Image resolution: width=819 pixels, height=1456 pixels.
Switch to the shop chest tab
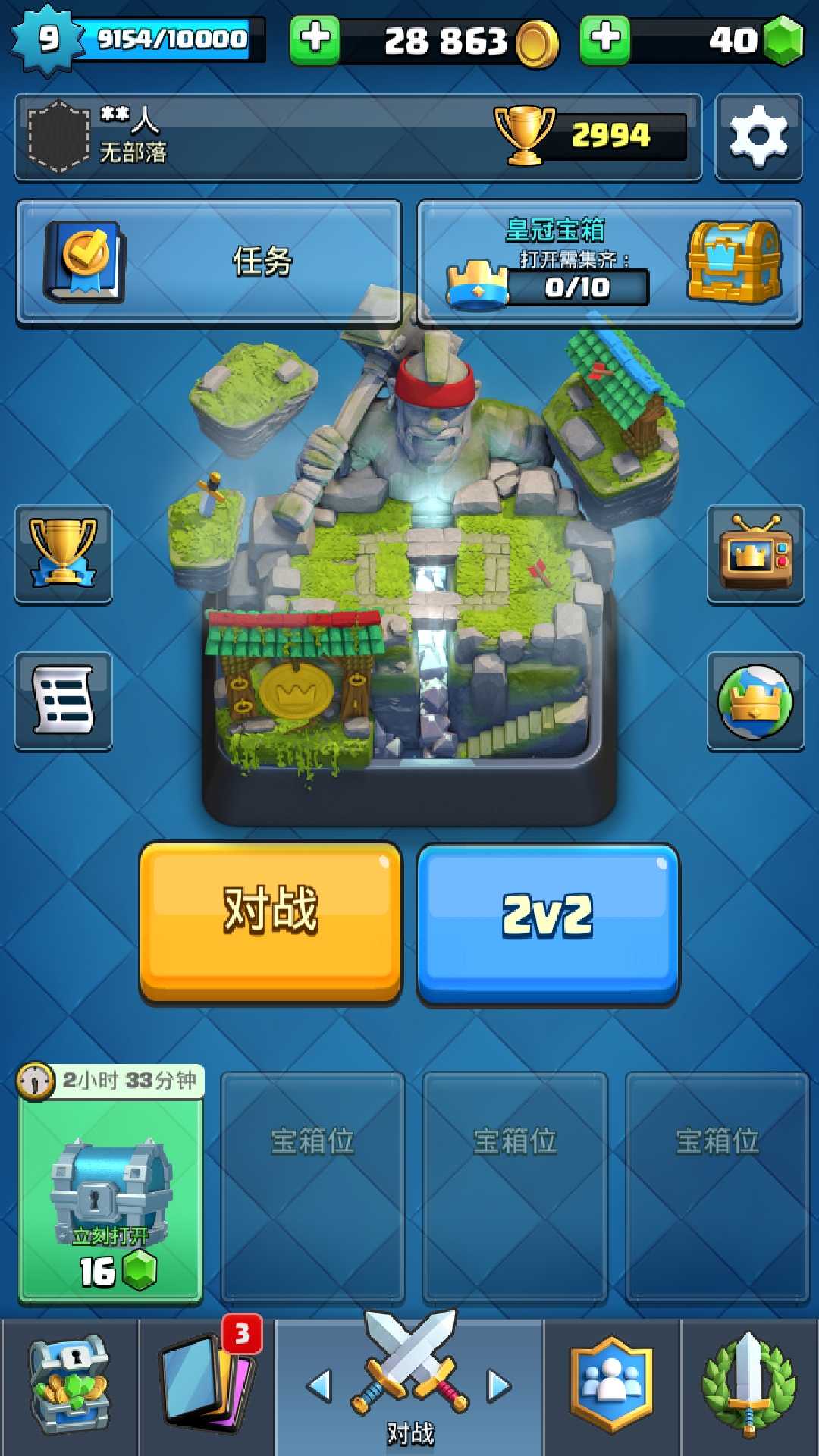pyautogui.click(x=69, y=1386)
